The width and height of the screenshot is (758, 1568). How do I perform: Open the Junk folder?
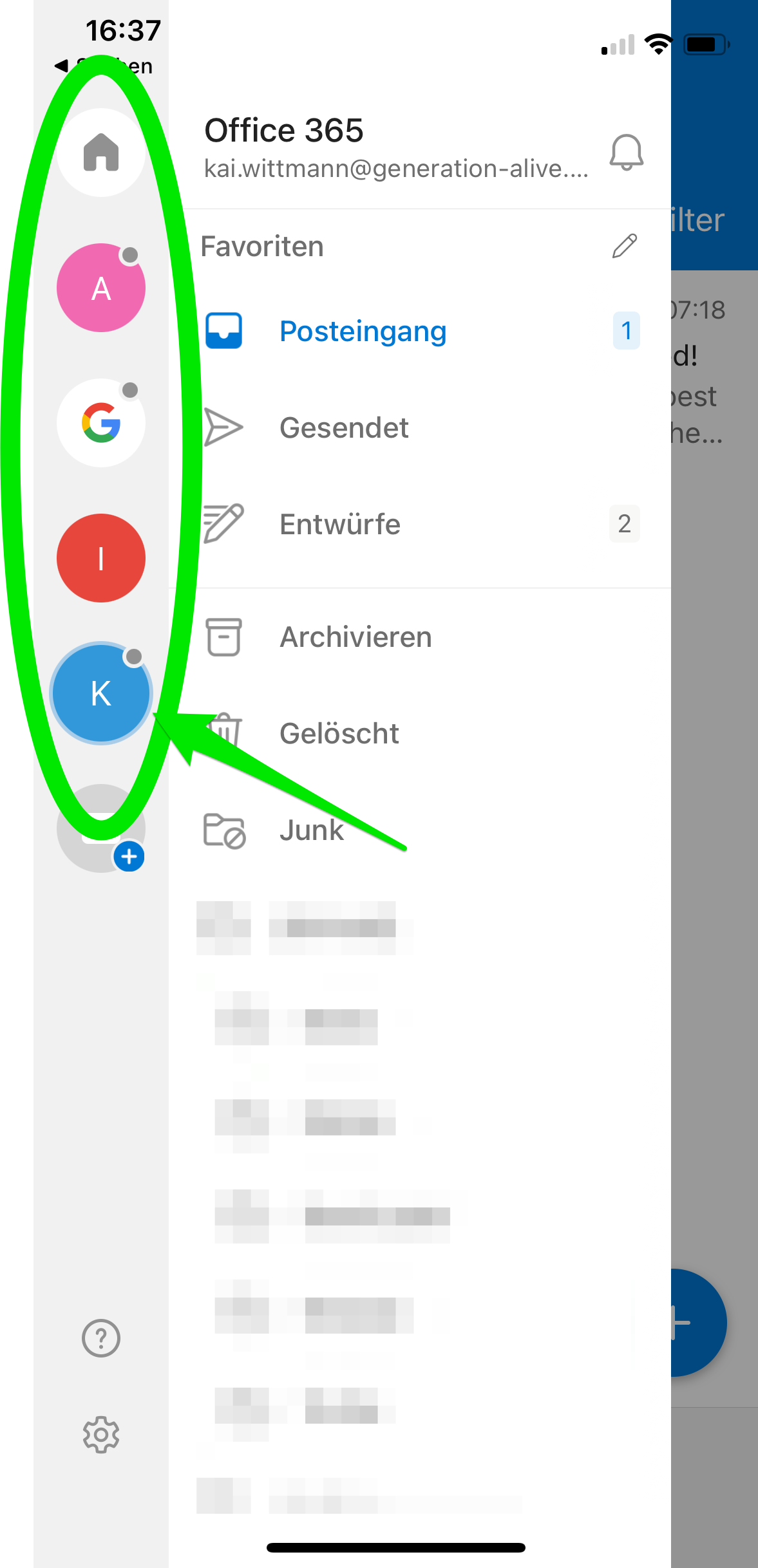click(x=312, y=830)
